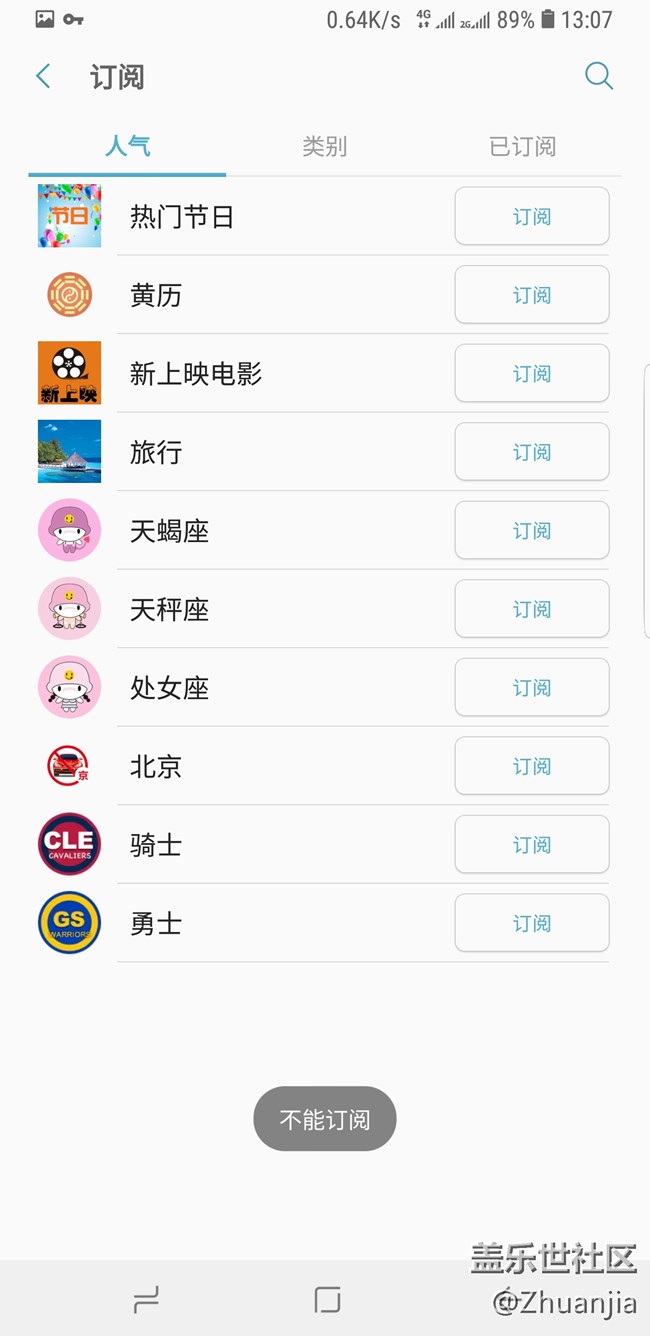The height and width of the screenshot is (1336, 650).
Task: Tap 订阅 button for 勇士
Action: [x=531, y=923]
